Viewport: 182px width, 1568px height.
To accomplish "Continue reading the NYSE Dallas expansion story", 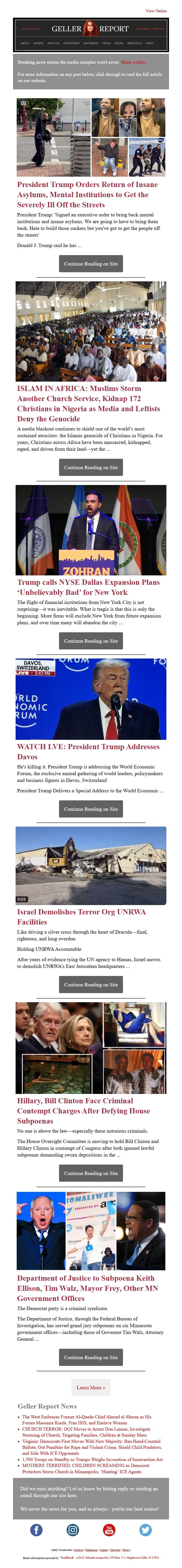I will point(91,641).
